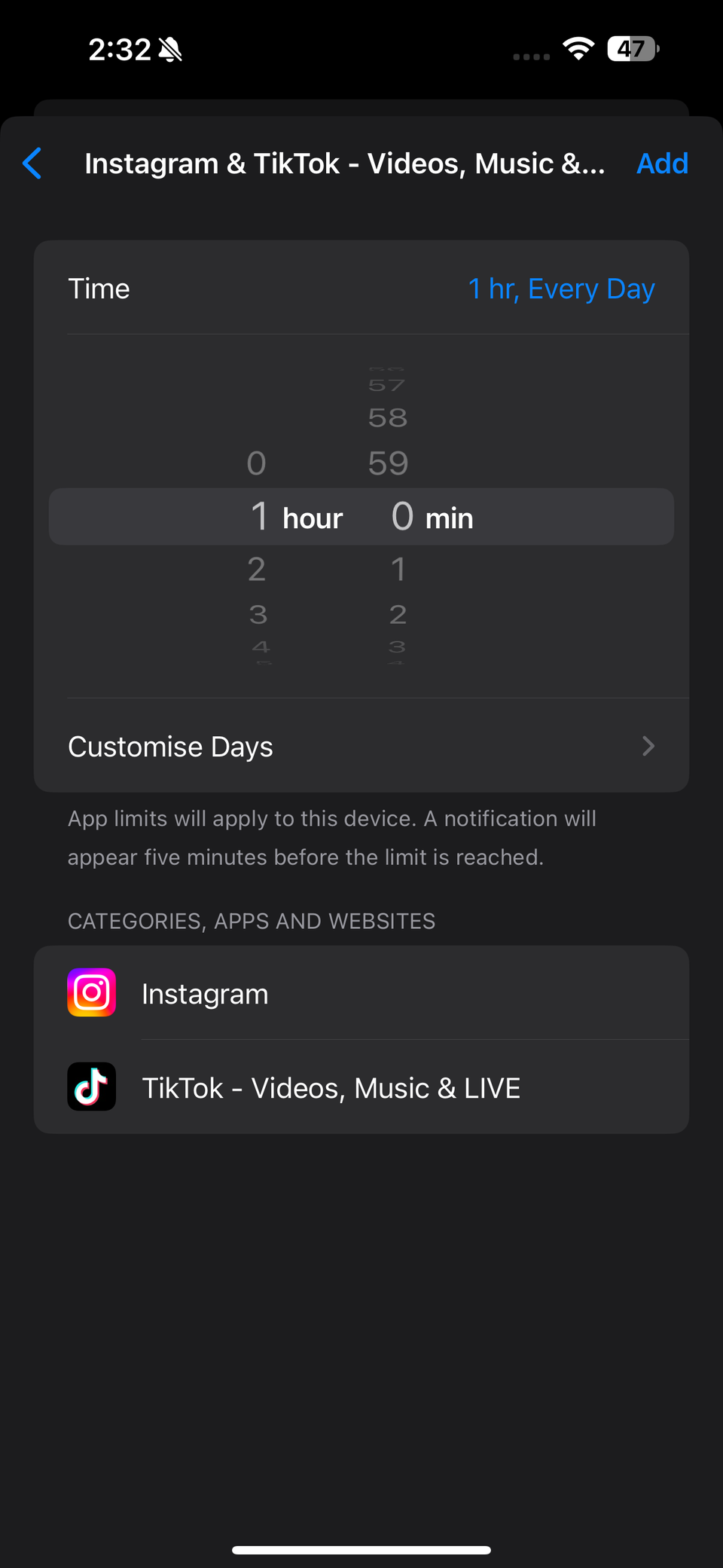Viewport: 723px width, 1568px height.
Task: Tap the TikTok app icon
Action: (x=91, y=1087)
